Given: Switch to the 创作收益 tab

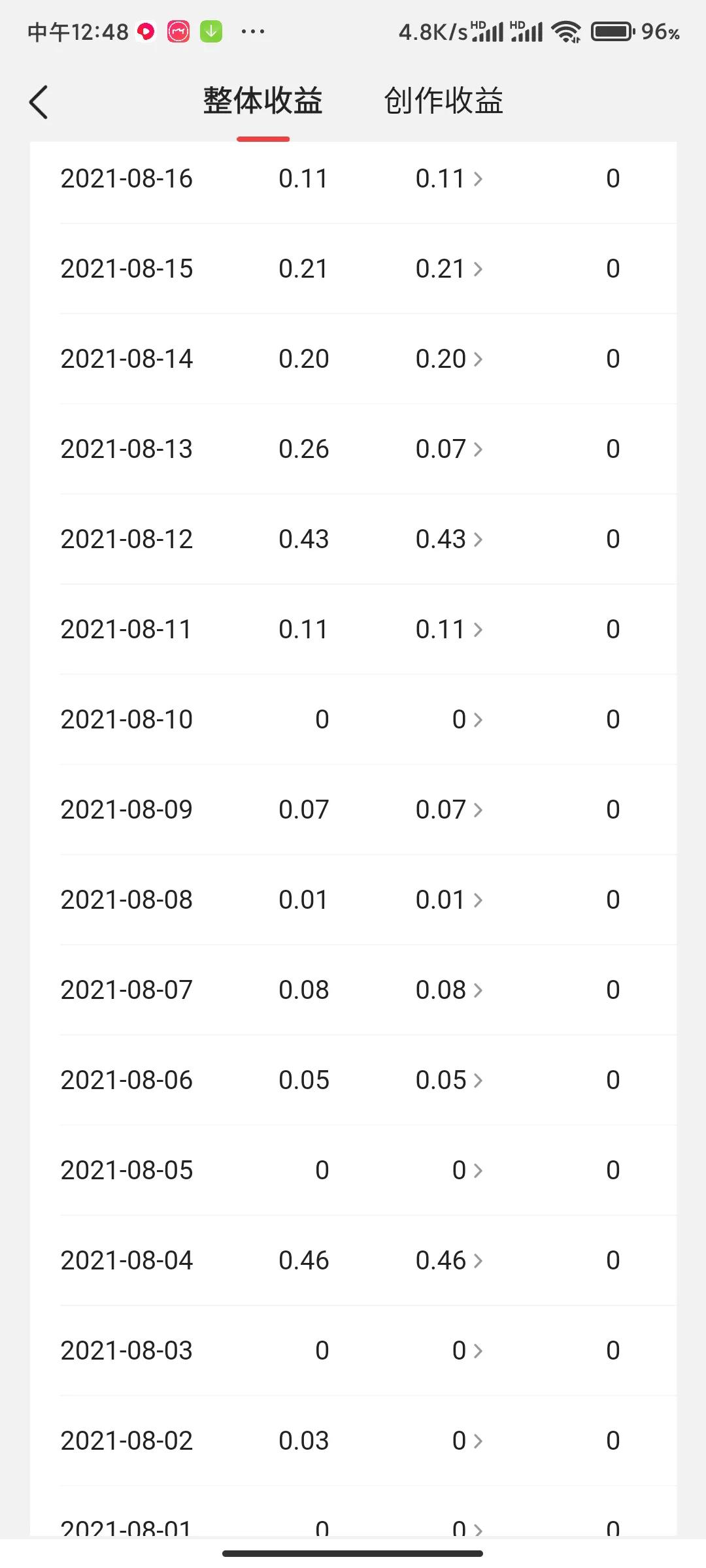Looking at the screenshot, I should (443, 101).
